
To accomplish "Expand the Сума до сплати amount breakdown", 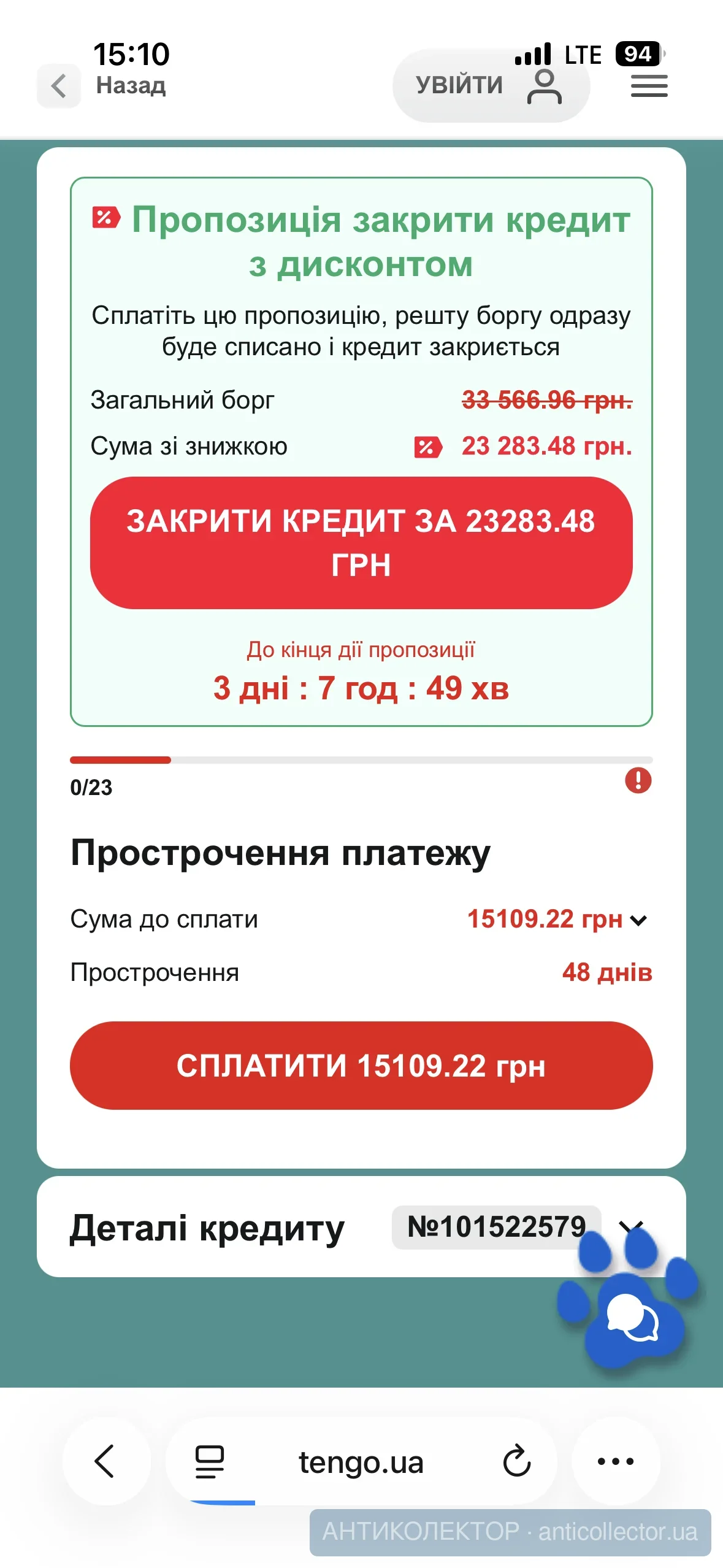I will click(x=638, y=920).
